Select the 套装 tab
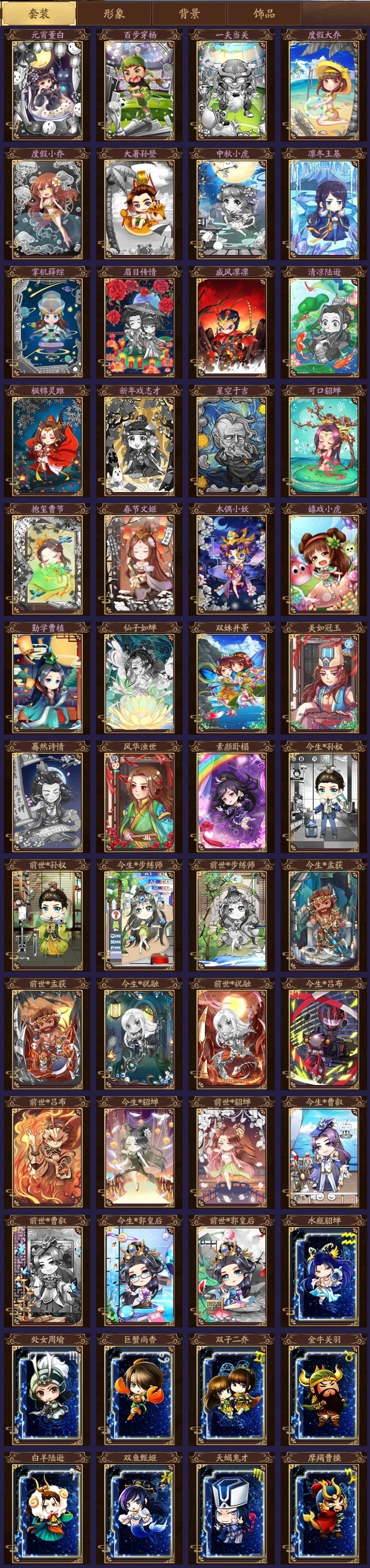 pyautogui.click(x=39, y=13)
